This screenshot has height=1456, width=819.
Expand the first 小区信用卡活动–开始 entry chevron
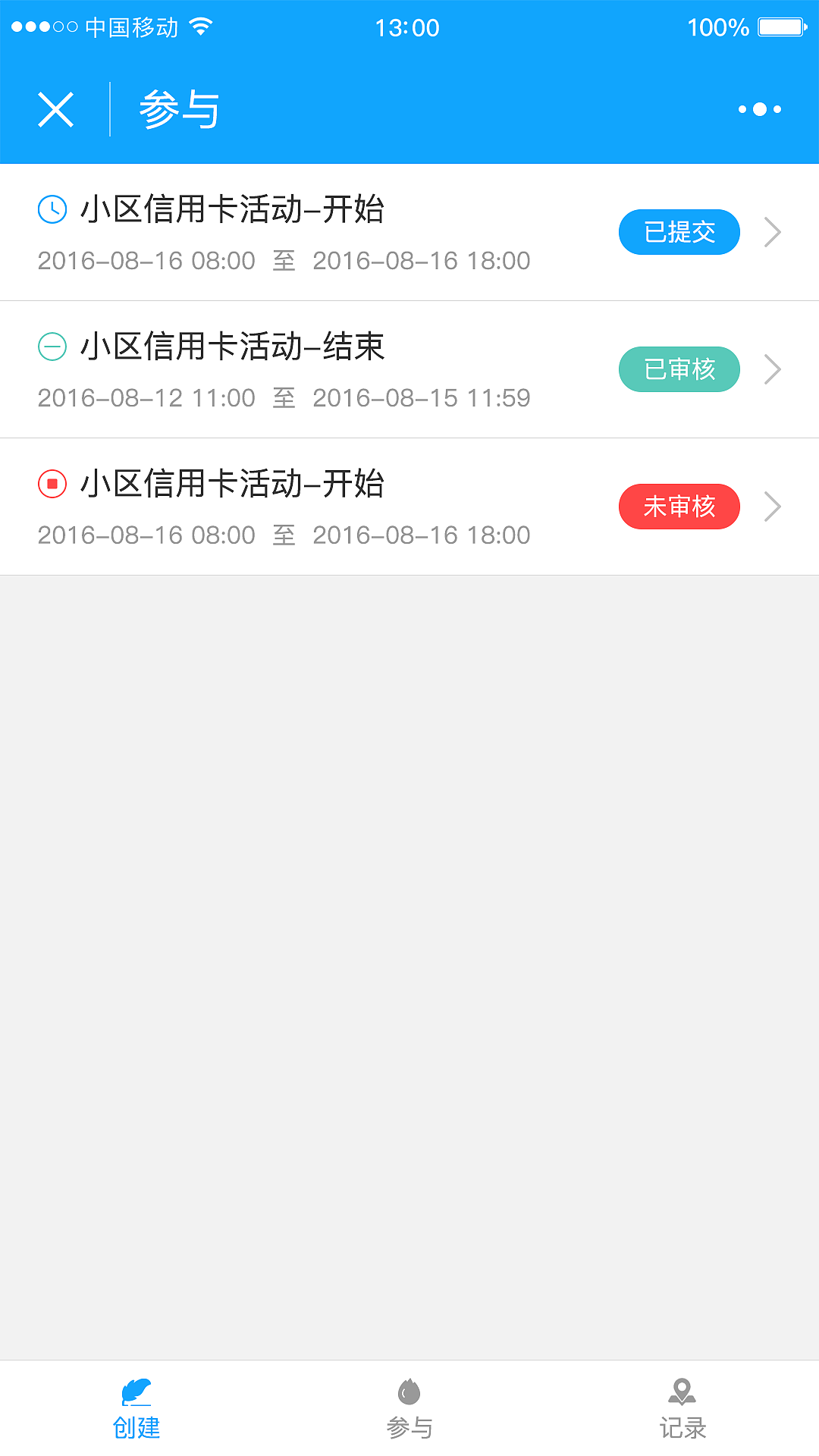click(x=774, y=232)
